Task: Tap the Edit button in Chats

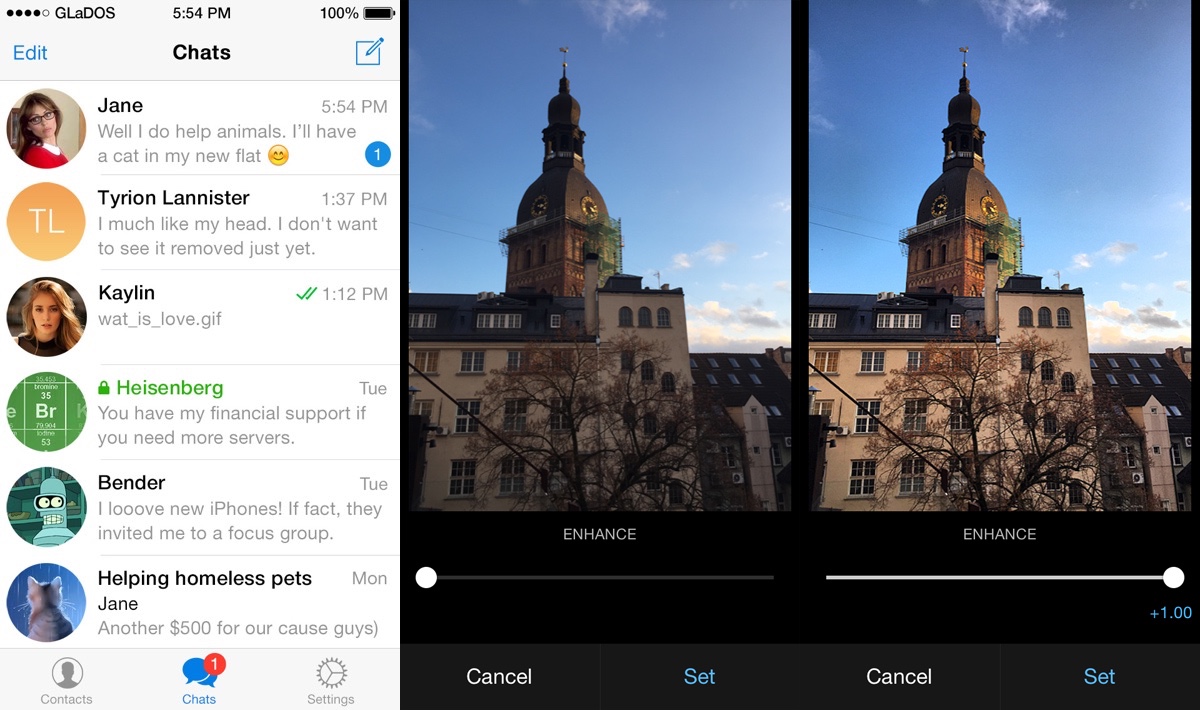Action: [x=30, y=53]
